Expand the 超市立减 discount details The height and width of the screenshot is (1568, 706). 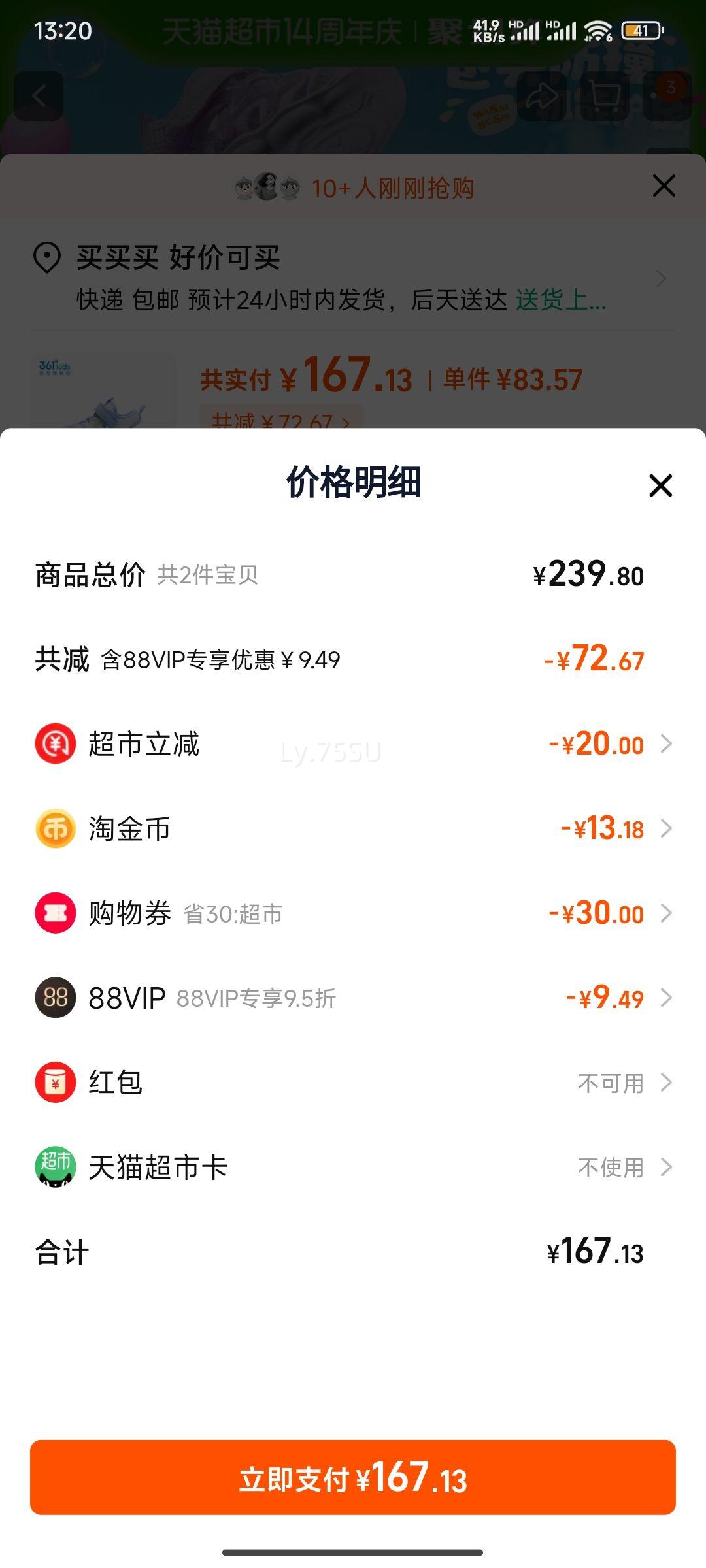[x=668, y=743]
